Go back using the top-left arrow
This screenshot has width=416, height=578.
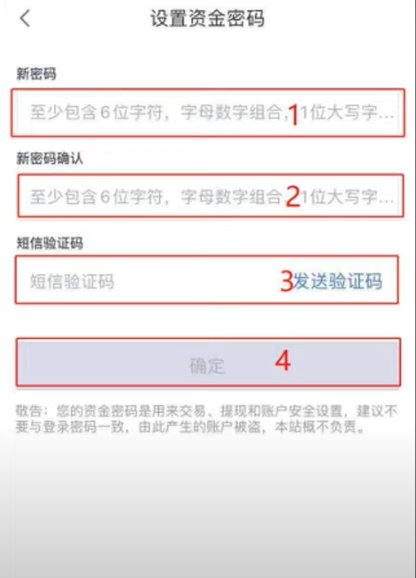(x=25, y=18)
